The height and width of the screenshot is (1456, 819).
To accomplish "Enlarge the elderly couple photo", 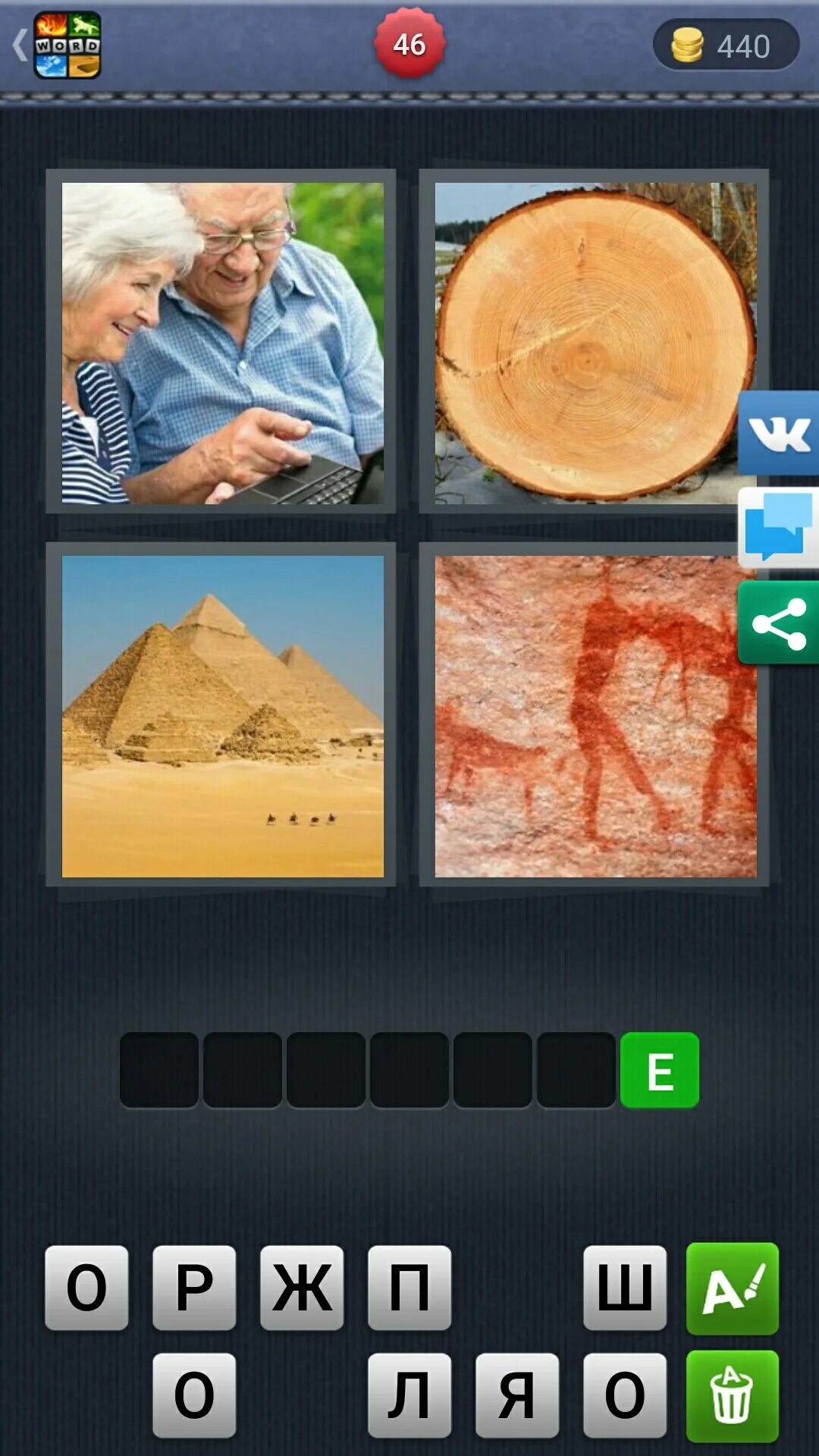I will click(x=222, y=343).
